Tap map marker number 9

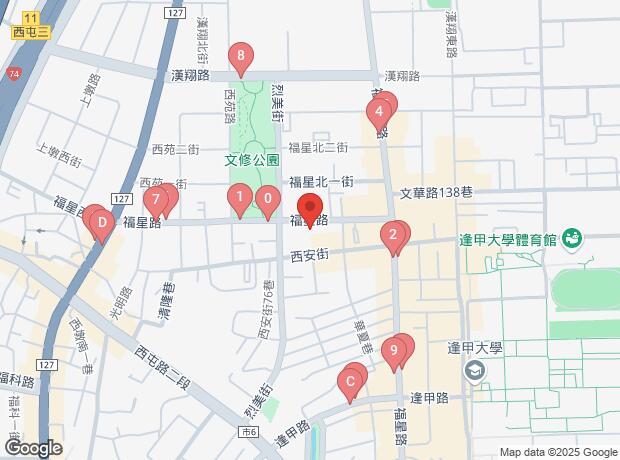395,351
